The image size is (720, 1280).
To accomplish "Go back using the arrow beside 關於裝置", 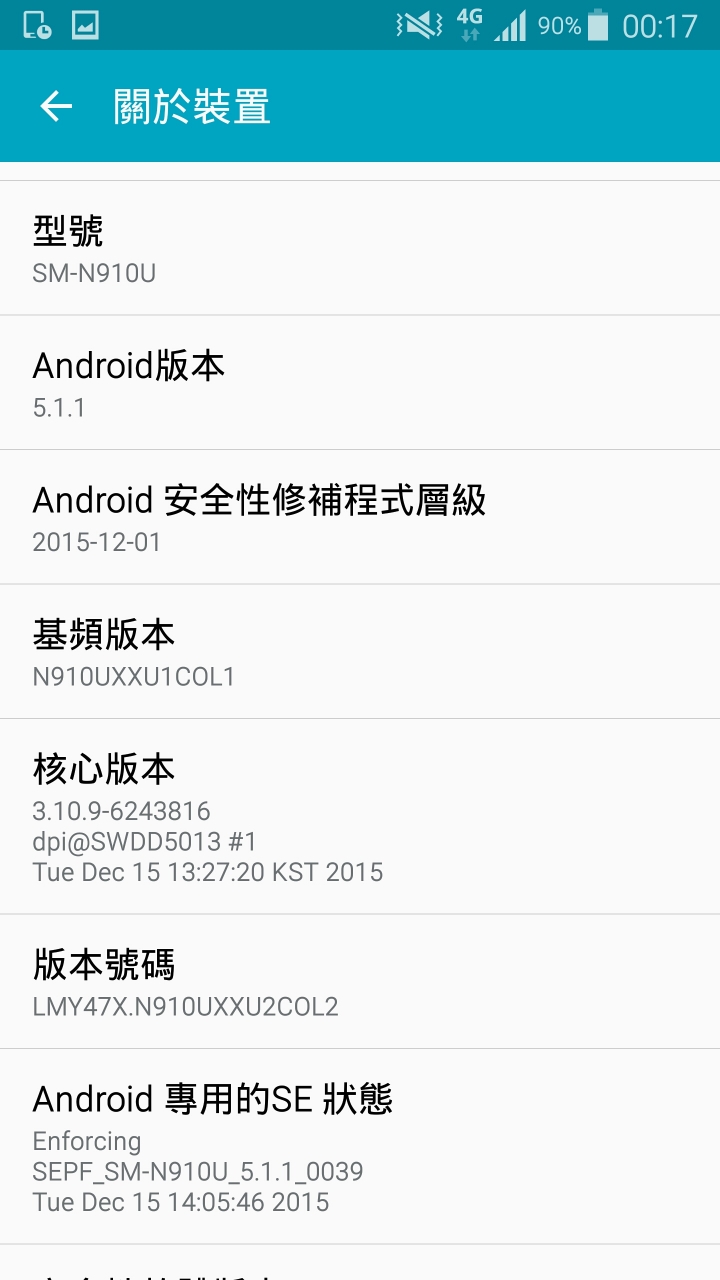I will pos(56,107).
